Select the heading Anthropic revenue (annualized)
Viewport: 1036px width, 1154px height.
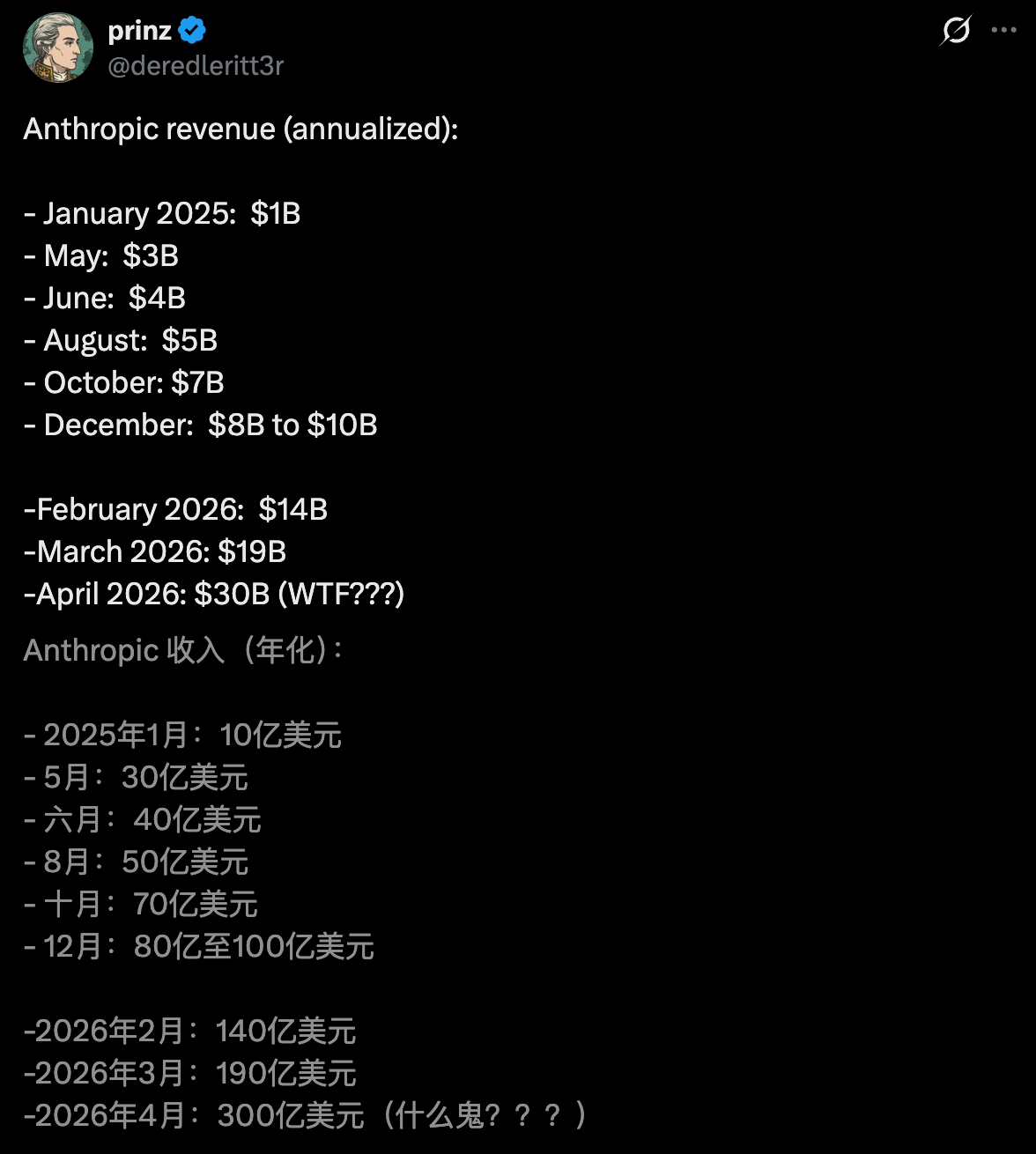[240, 129]
